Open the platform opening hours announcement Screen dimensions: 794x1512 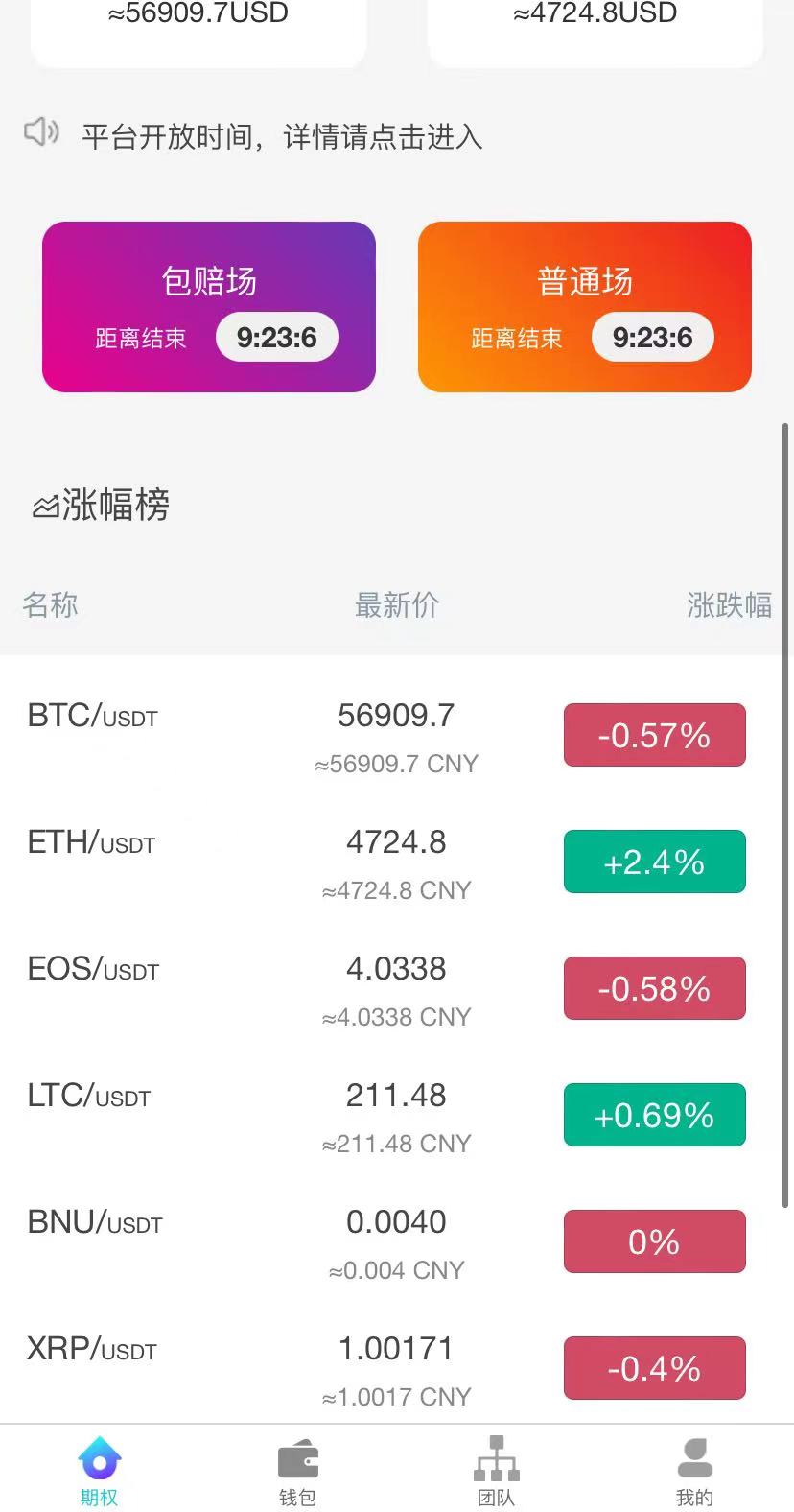(x=282, y=136)
